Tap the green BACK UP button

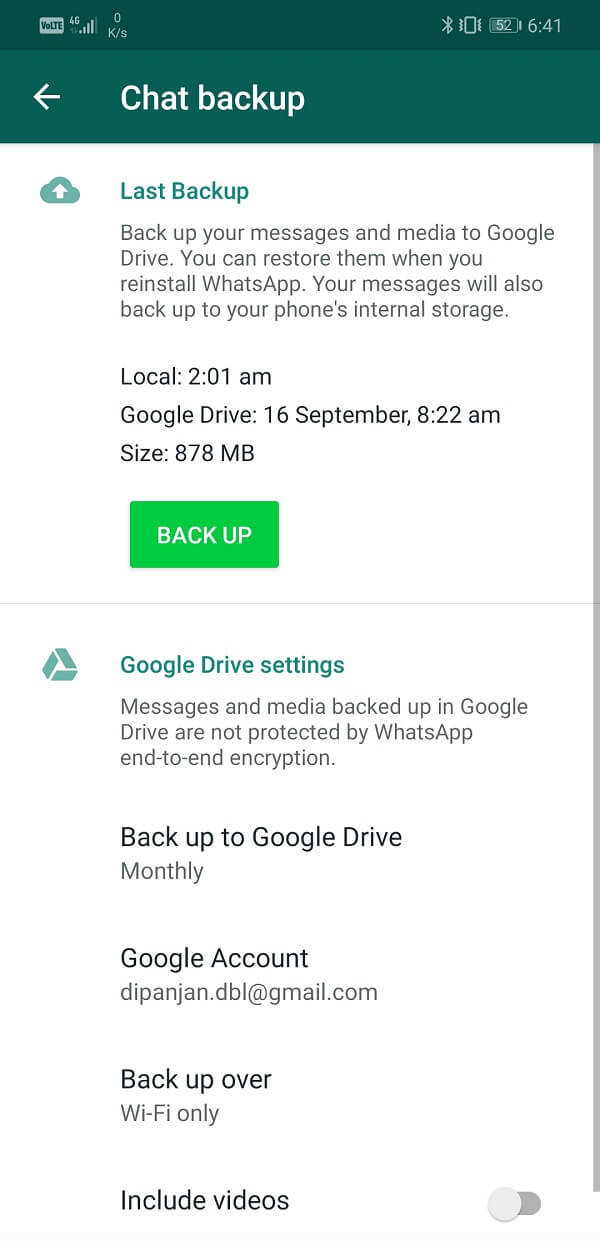tap(204, 535)
